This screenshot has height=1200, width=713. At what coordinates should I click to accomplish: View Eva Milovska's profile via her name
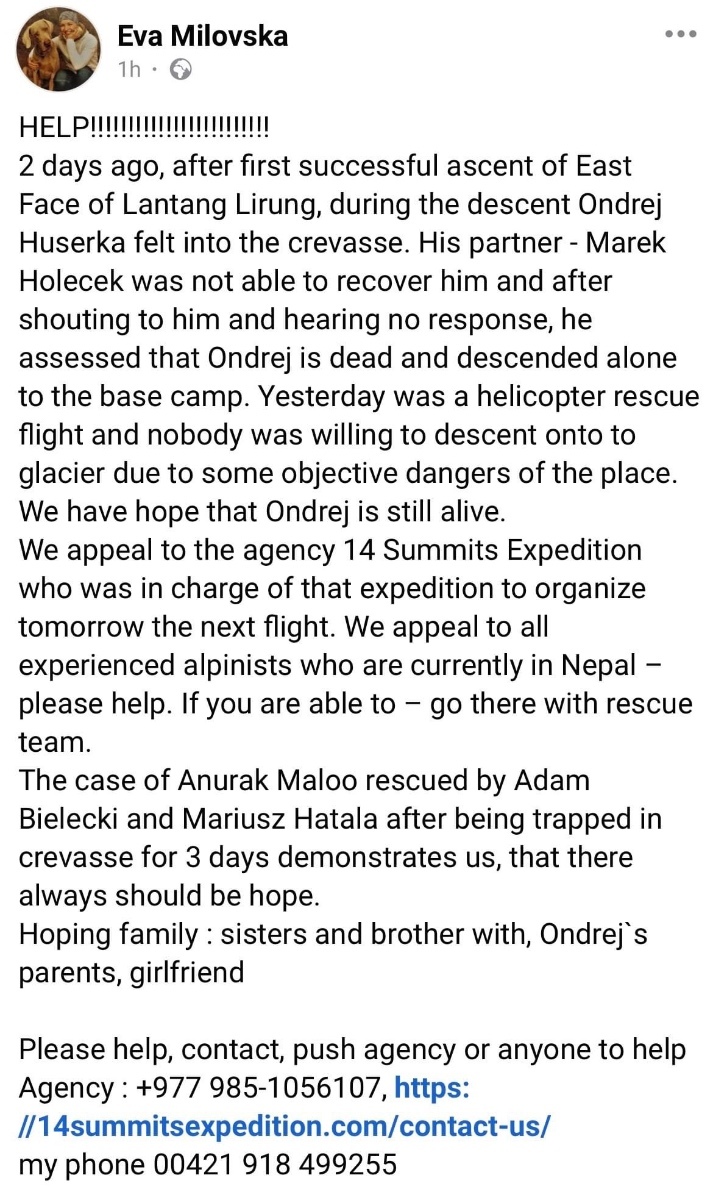click(x=202, y=36)
